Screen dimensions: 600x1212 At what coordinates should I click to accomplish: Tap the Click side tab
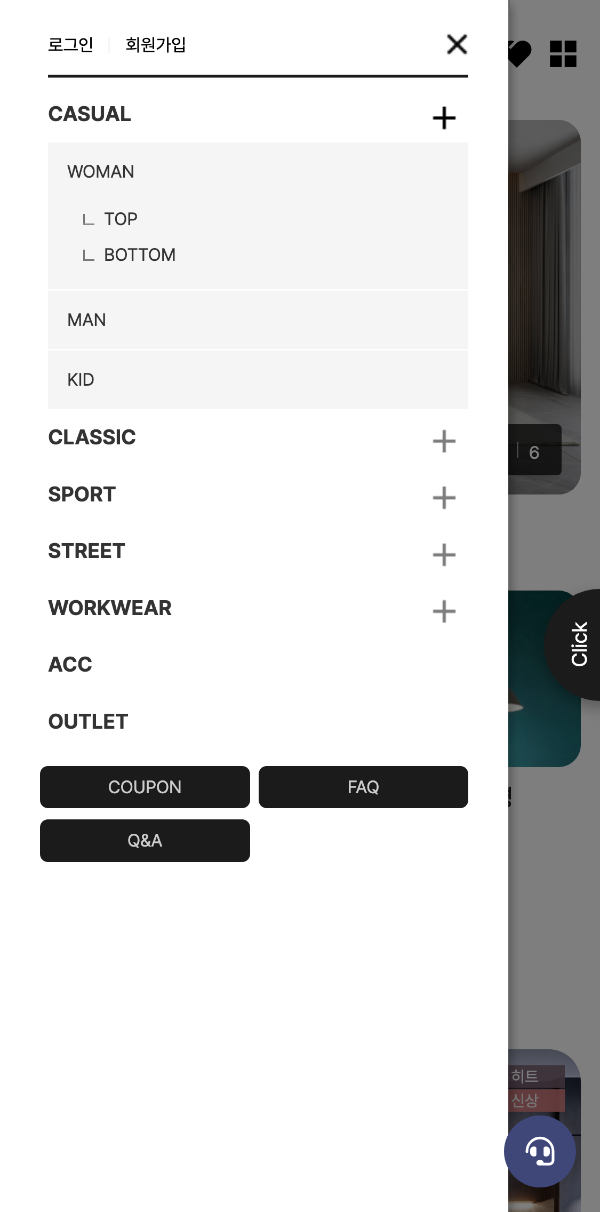578,644
